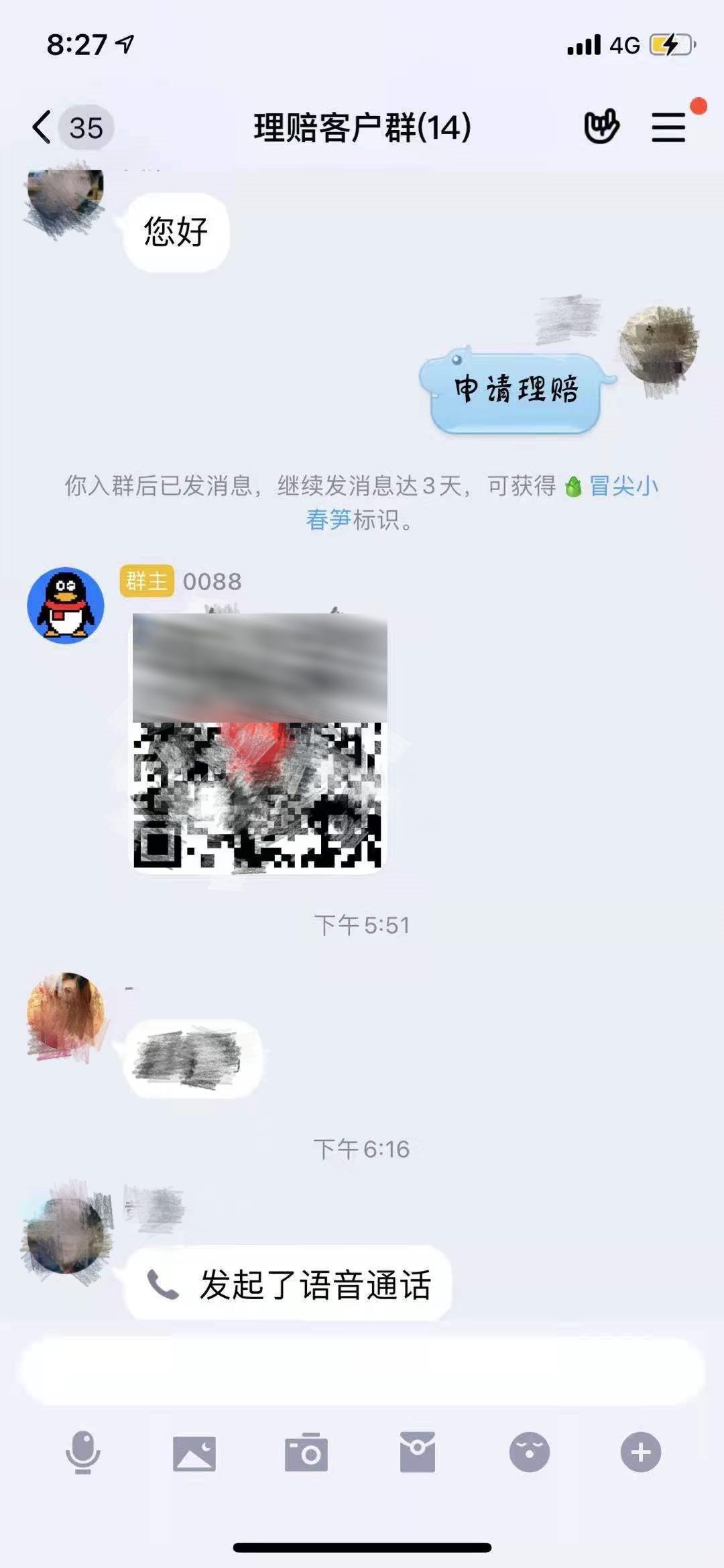This screenshot has height=1568, width=724.
Task: Join the voice call 发起了语音通话
Action: tap(288, 1285)
